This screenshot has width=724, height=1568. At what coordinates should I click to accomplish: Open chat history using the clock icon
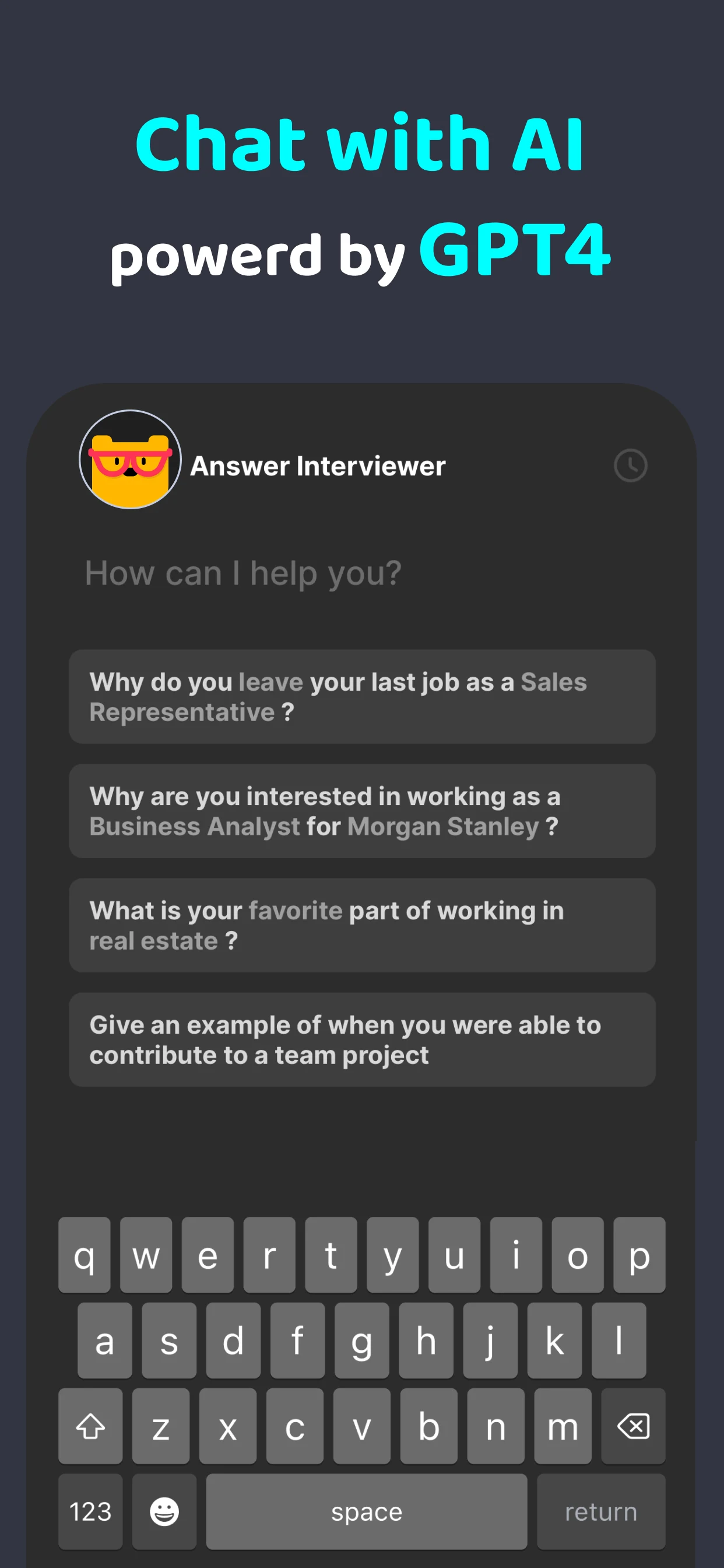[x=631, y=466]
